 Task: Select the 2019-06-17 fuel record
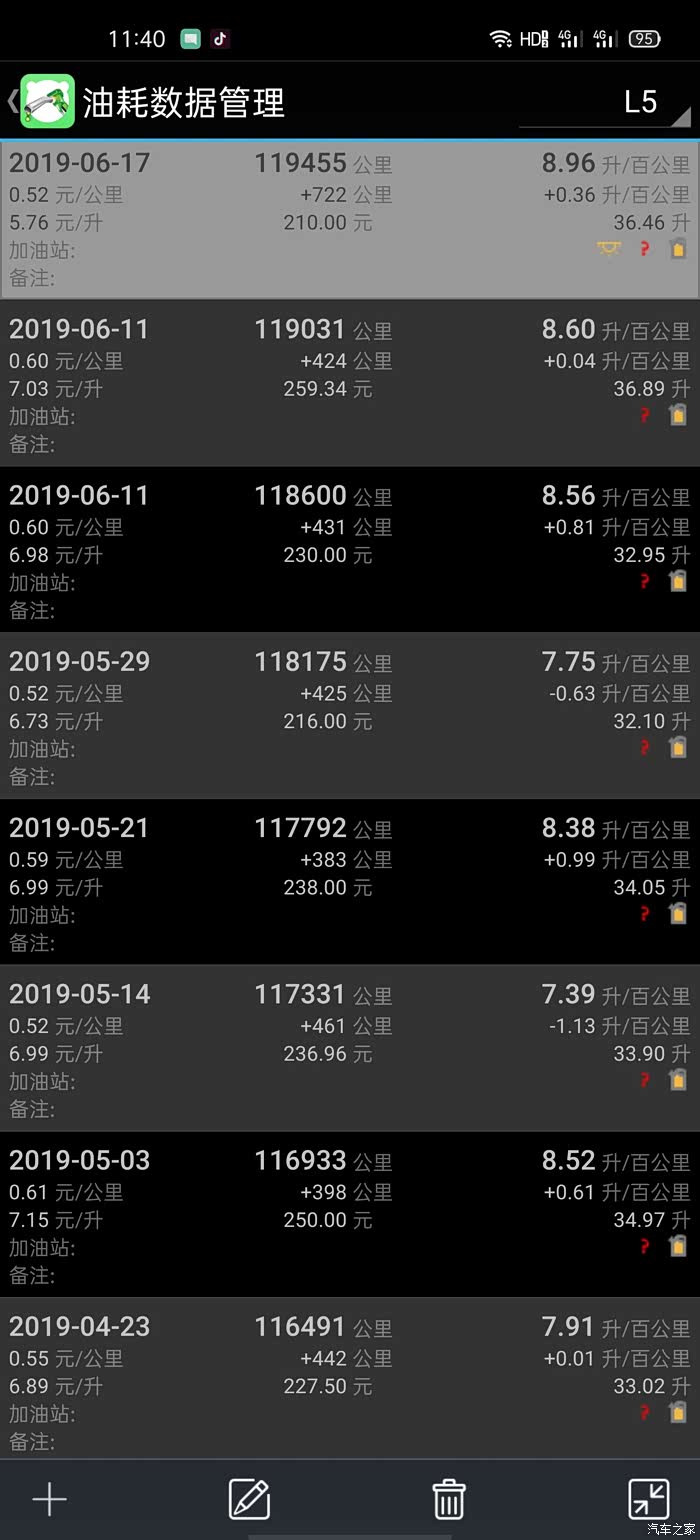tap(350, 219)
